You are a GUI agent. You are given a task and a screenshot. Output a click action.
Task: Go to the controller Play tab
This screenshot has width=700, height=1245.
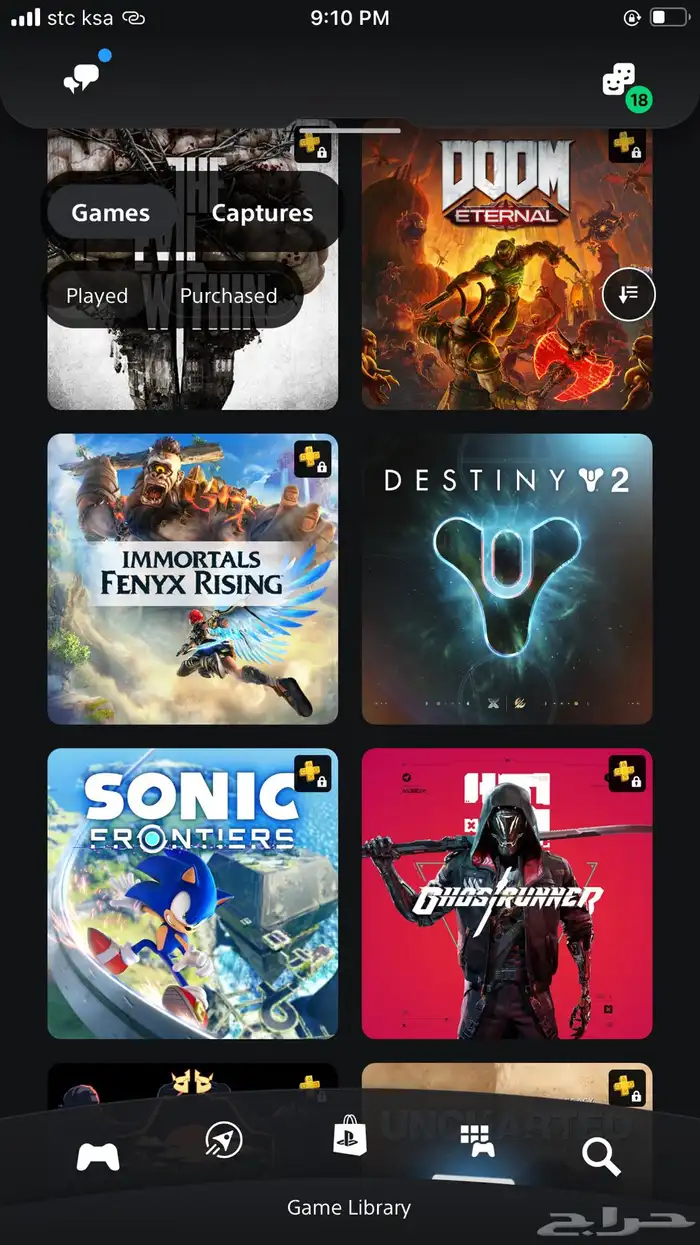tap(98, 1157)
